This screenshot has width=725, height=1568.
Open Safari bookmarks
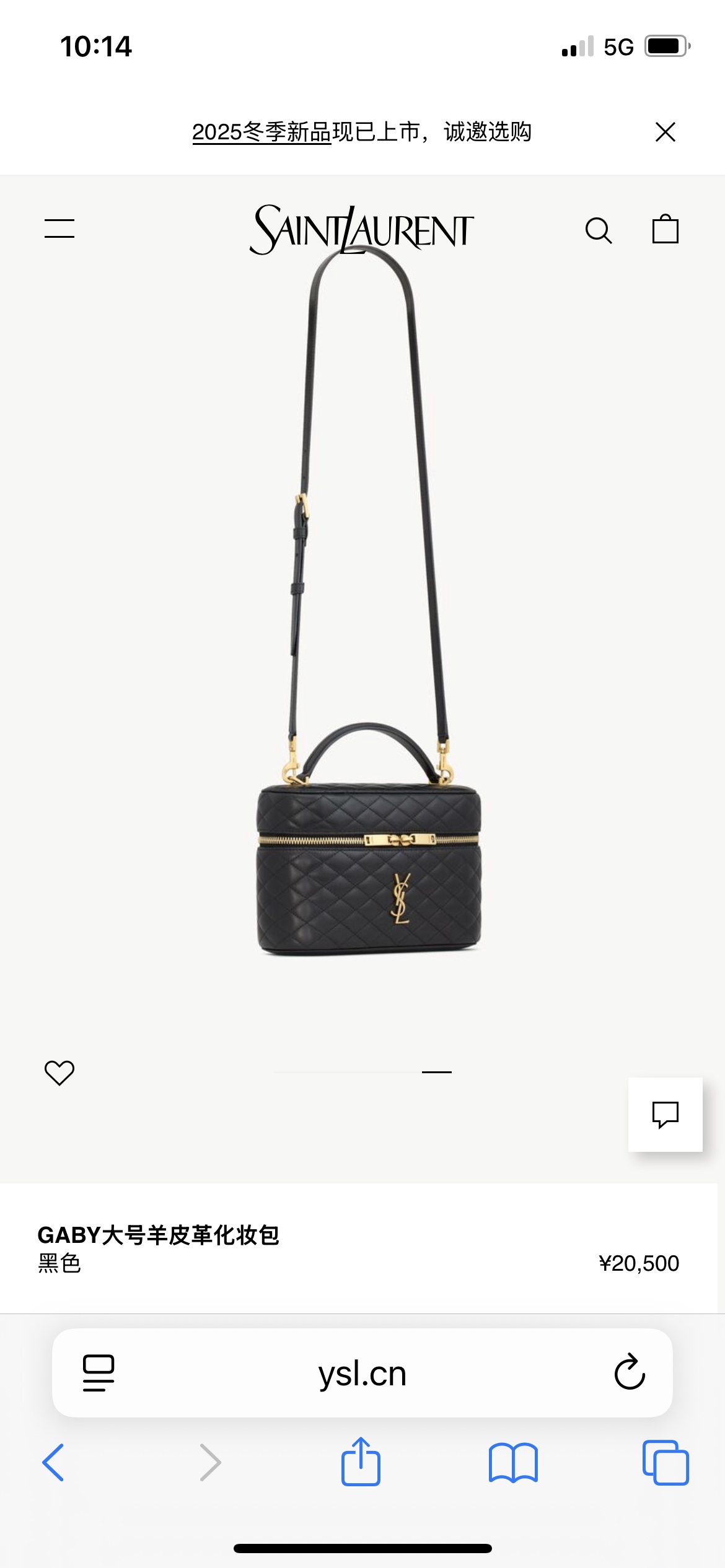click(x=513, y=1463)
